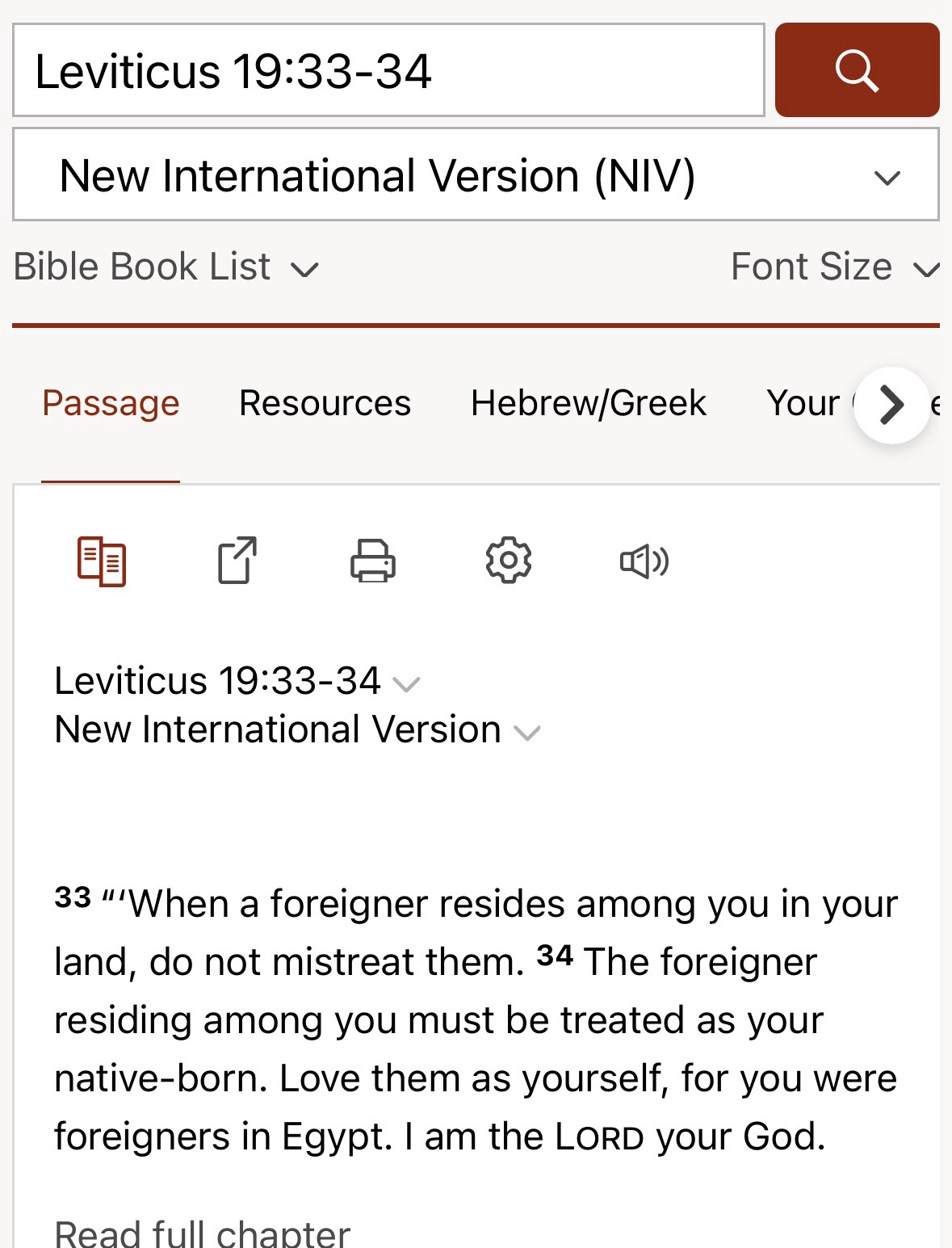Image resolution: width=952 pixels, height=1248 pixels.
Task: Open the Font Size menu
Action: click(834, 267)
